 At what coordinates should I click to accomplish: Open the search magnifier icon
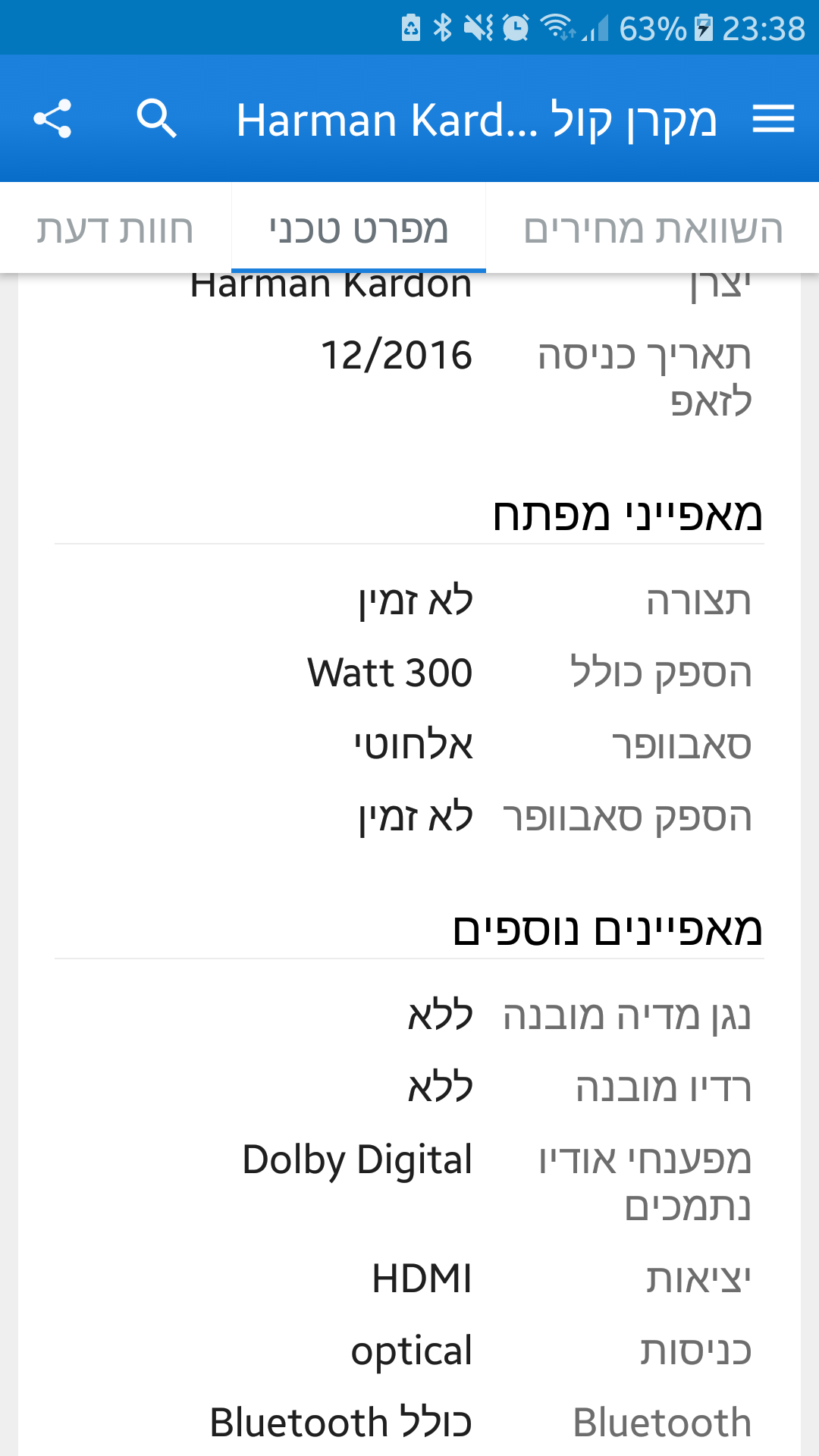(x=157, y=119)
